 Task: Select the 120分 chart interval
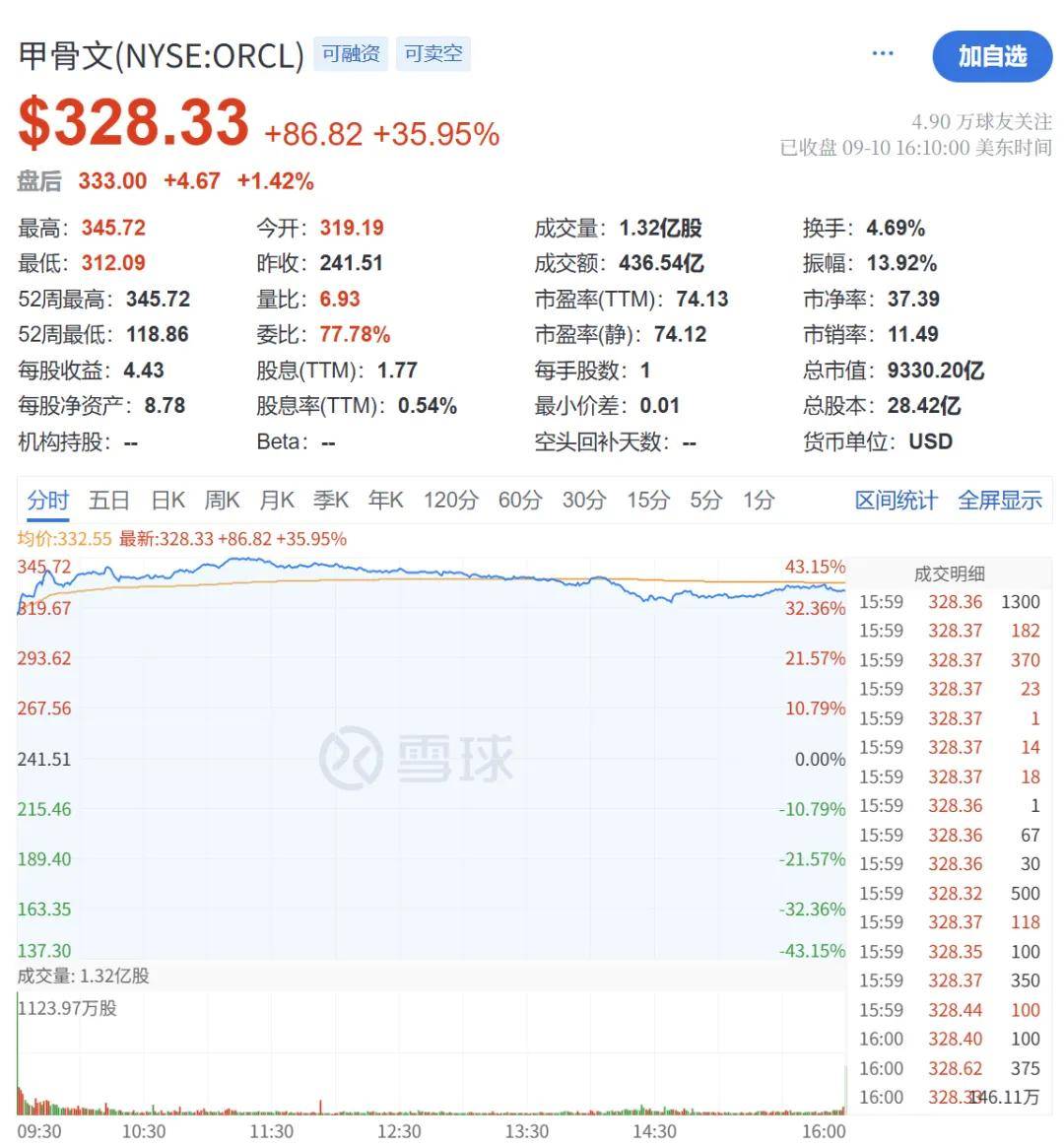(450, 501)
